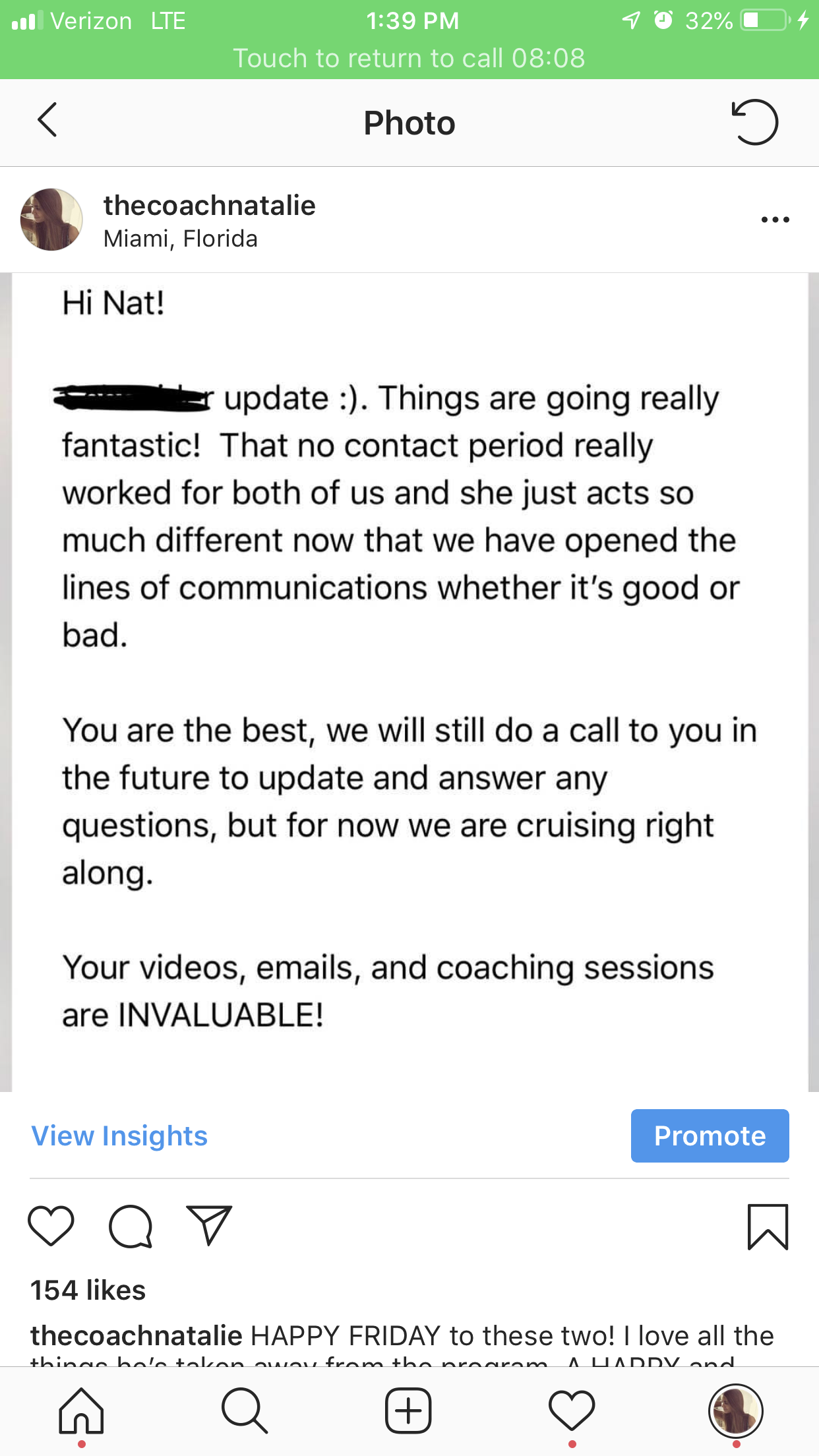Open the post's three-dot options menu
This screenshot has height=1456, width=819.
click(x=775, y=220)
